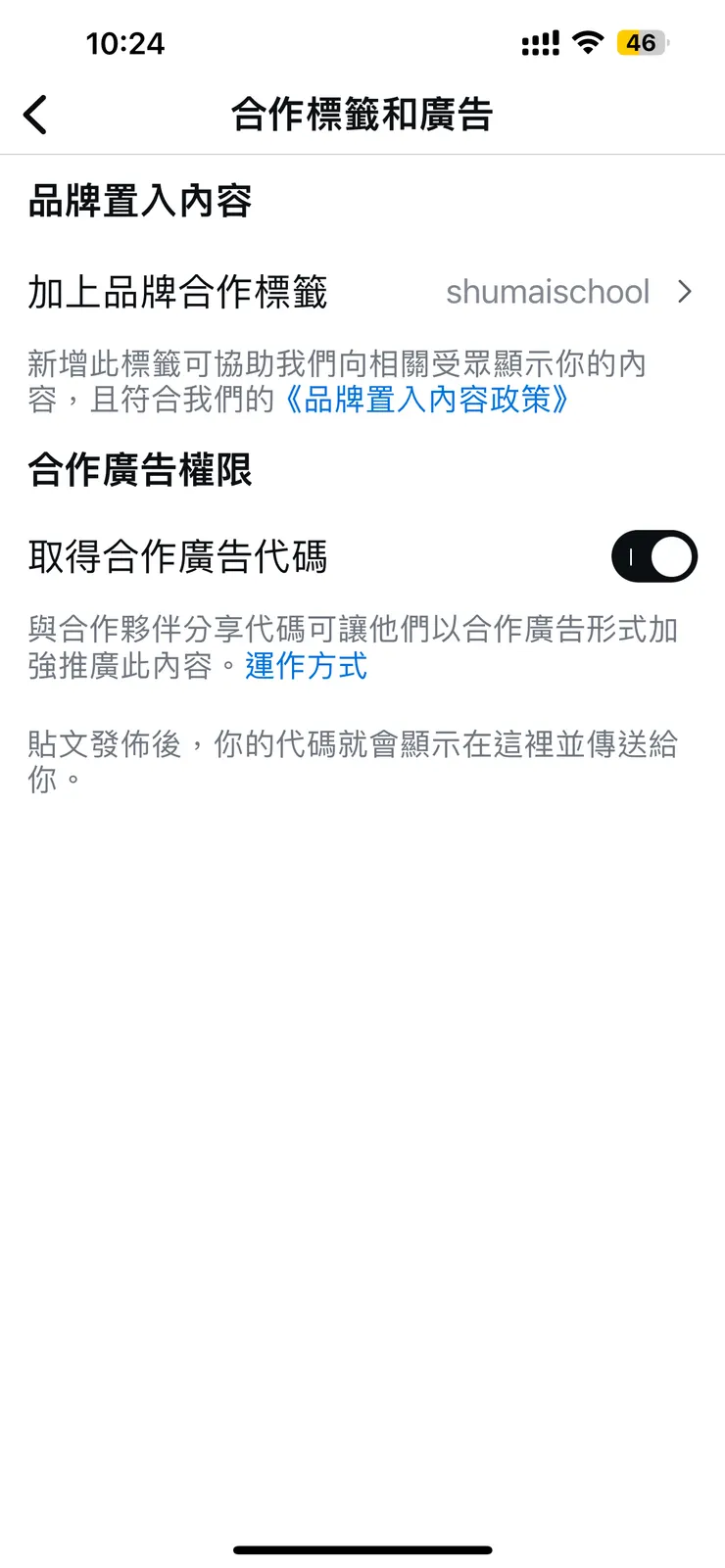Viewport: 725px width, 1568px height.
Task: Tap the back arrow to leave settings
Action: [36, 114]
